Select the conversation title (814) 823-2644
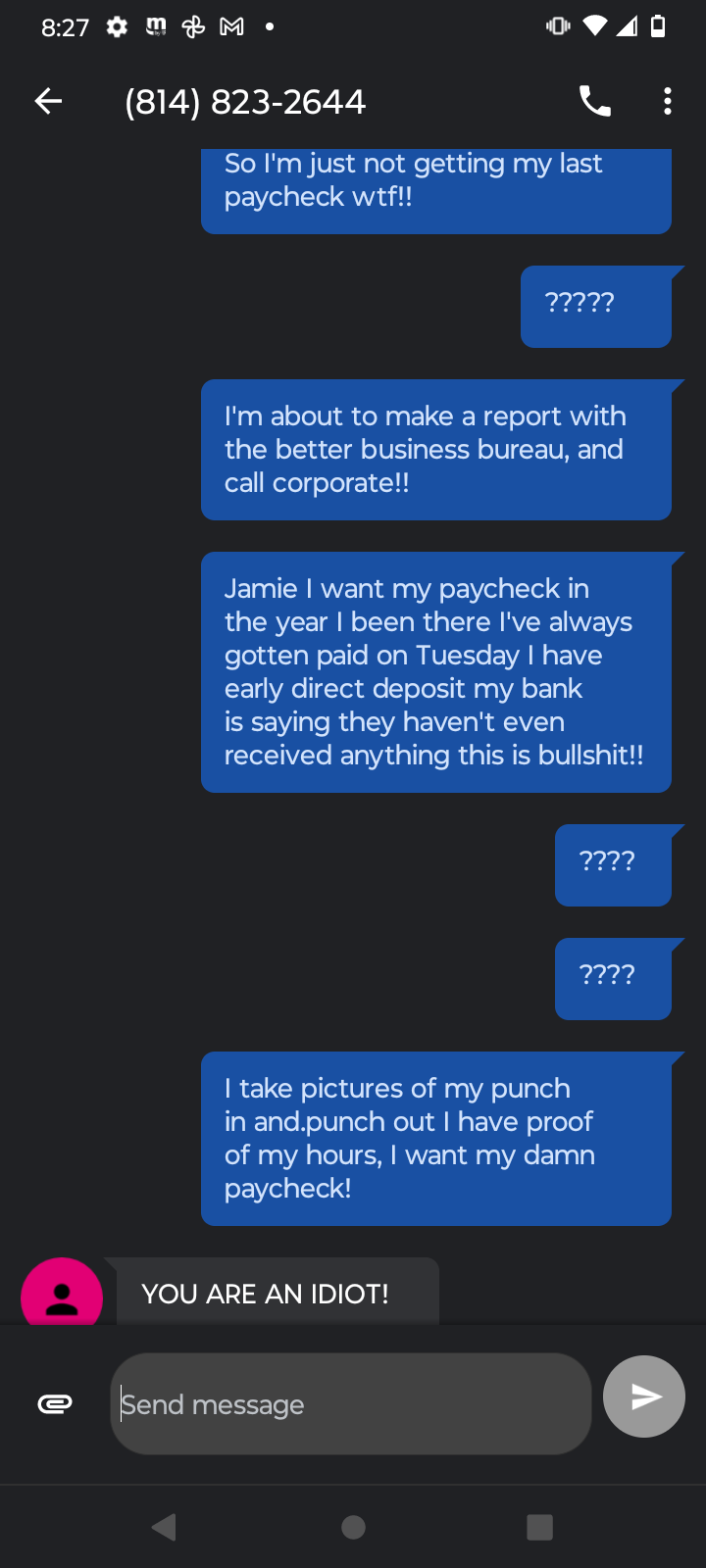Image resolution: width=706 pixels, height=1568 pixels. click(x=244, y=100)
